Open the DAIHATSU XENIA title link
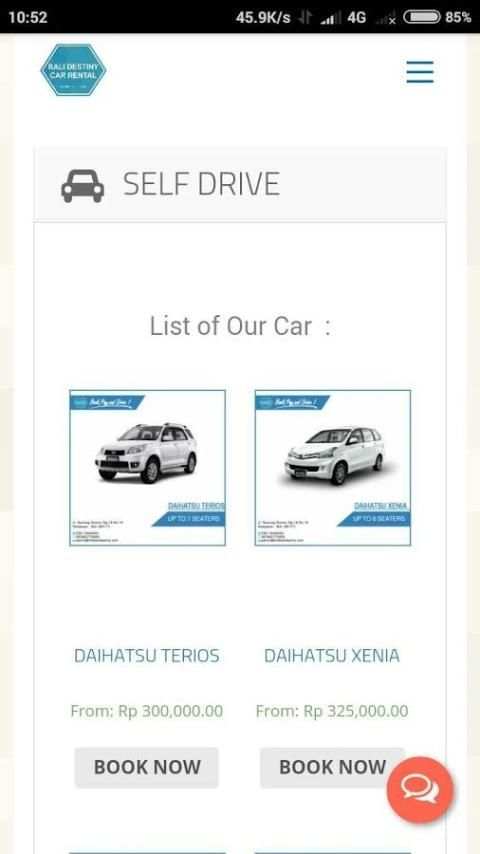The height and width of the screenshot is (854, 480). [x=332, y=655]
